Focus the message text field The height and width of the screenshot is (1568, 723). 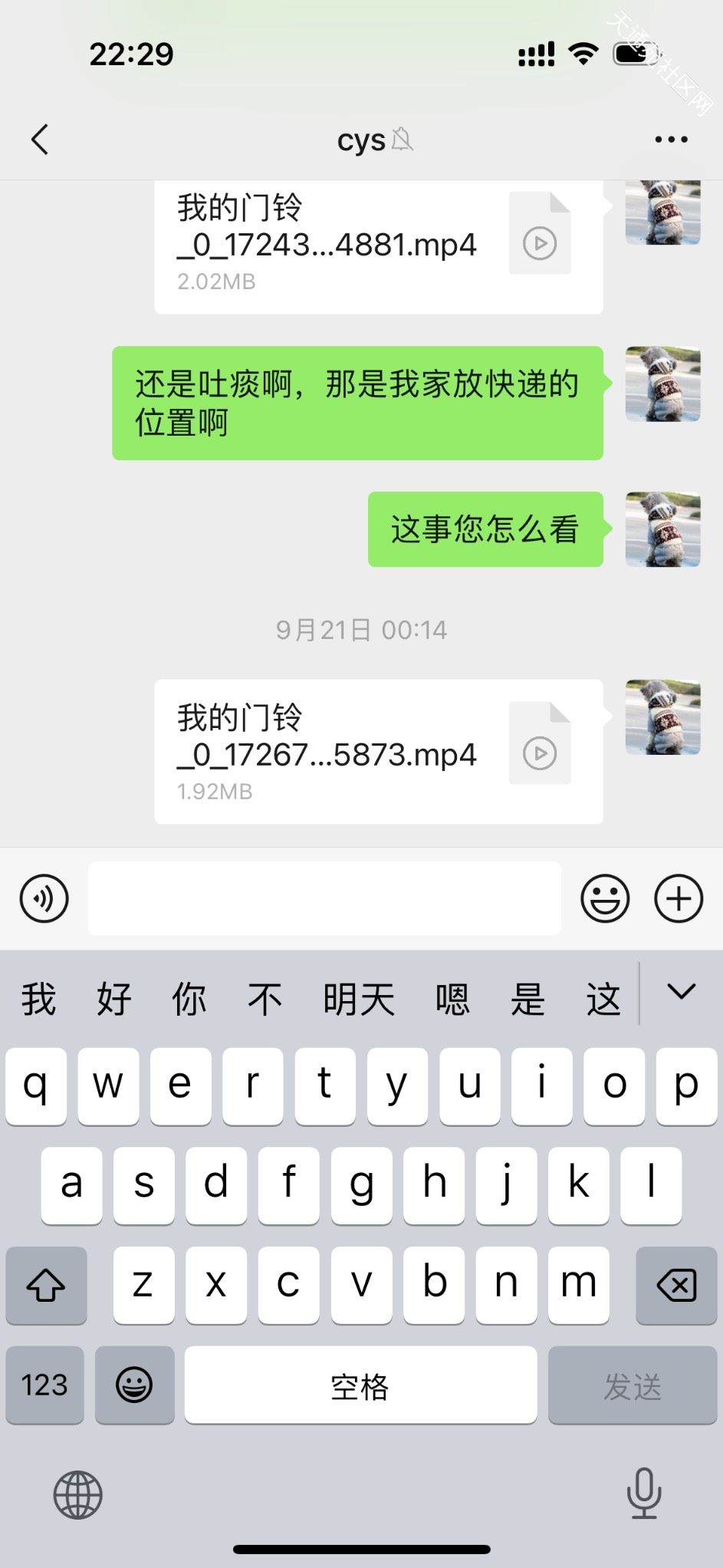tap(324, 898)
